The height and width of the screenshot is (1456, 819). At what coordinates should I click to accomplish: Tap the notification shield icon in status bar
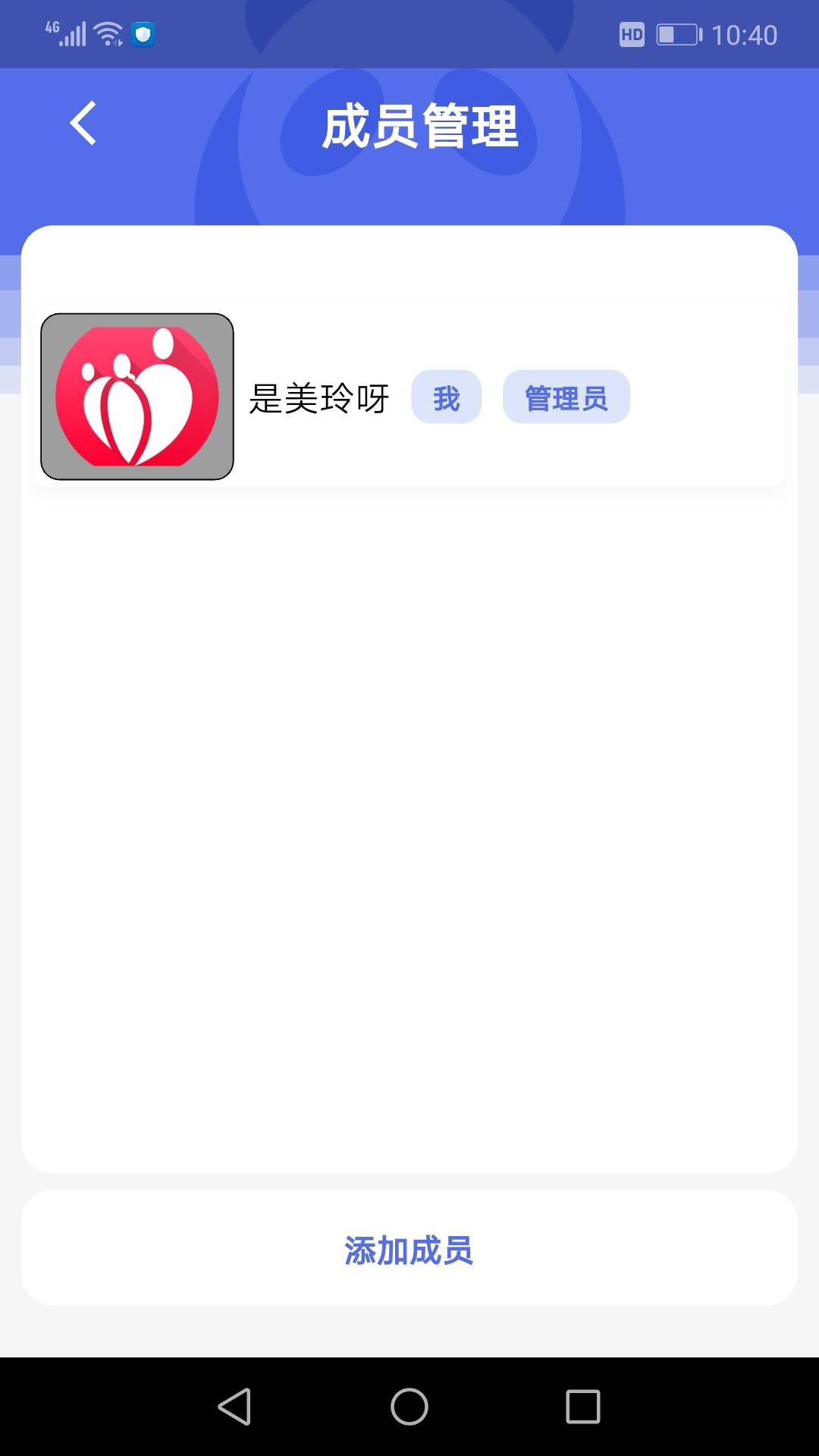(143, 33)
